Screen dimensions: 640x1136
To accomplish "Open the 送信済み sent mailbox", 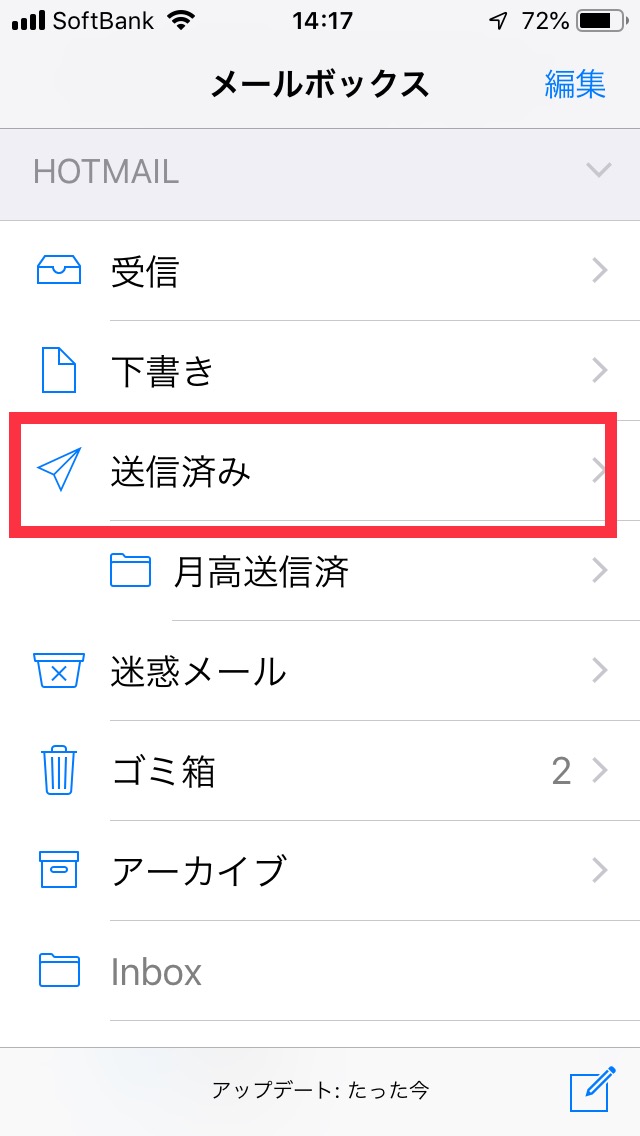I will point(320,471).
